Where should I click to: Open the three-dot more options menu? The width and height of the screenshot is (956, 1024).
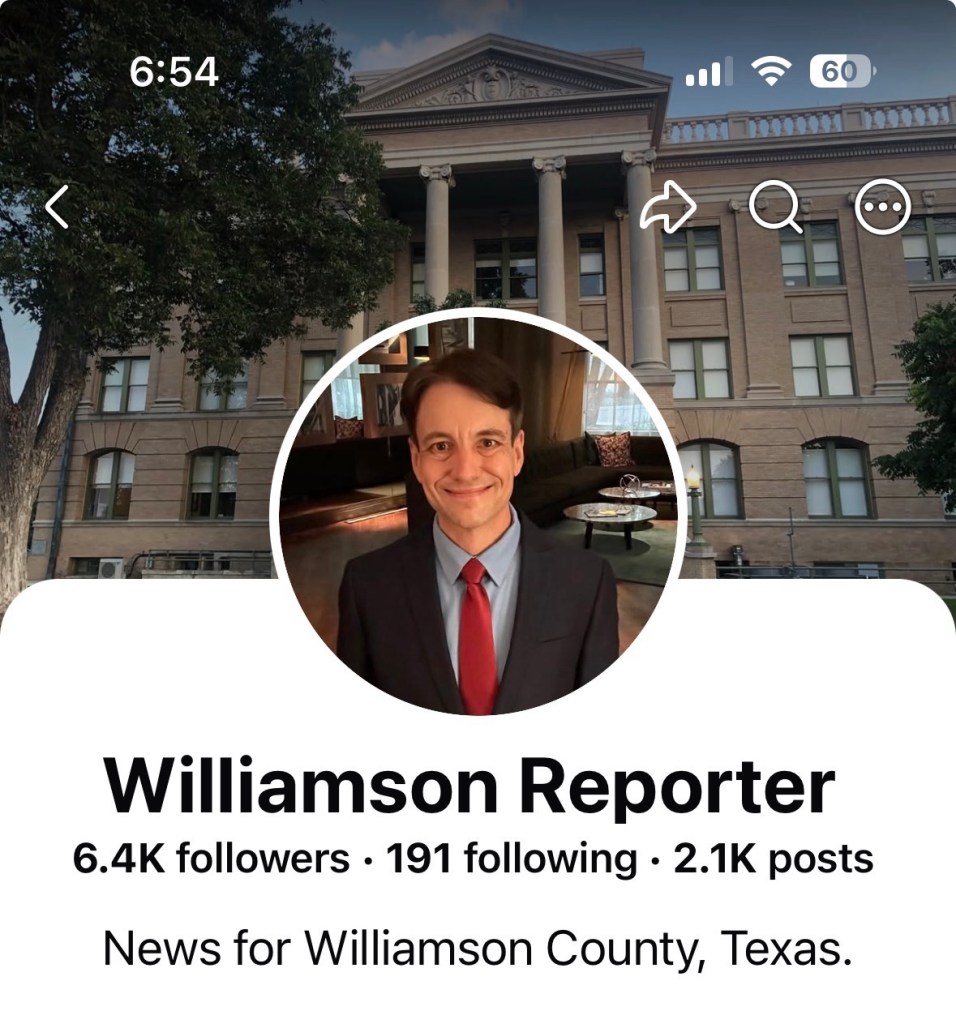(882, 206)
